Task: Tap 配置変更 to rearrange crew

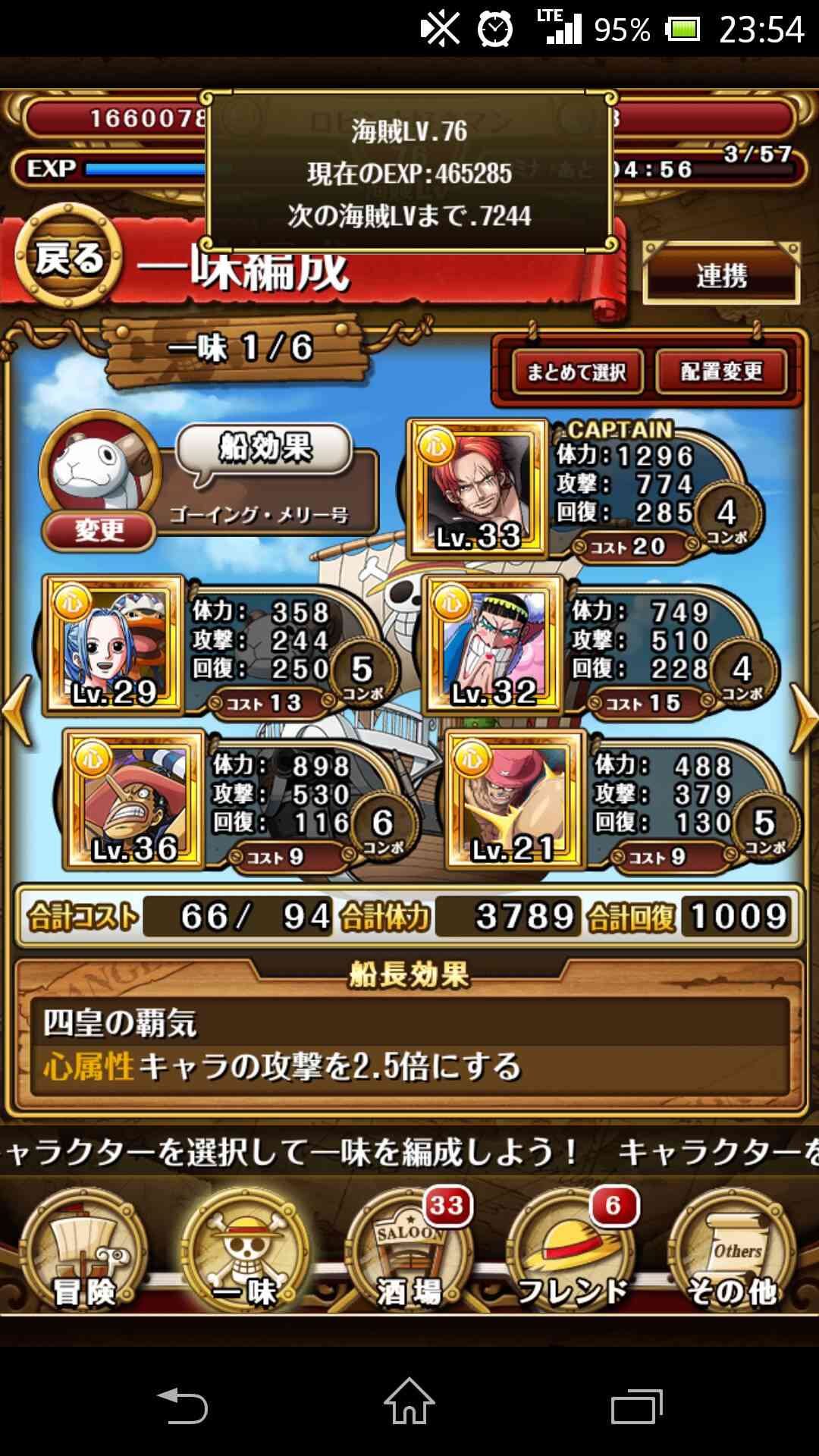Action: pos(721,372)
